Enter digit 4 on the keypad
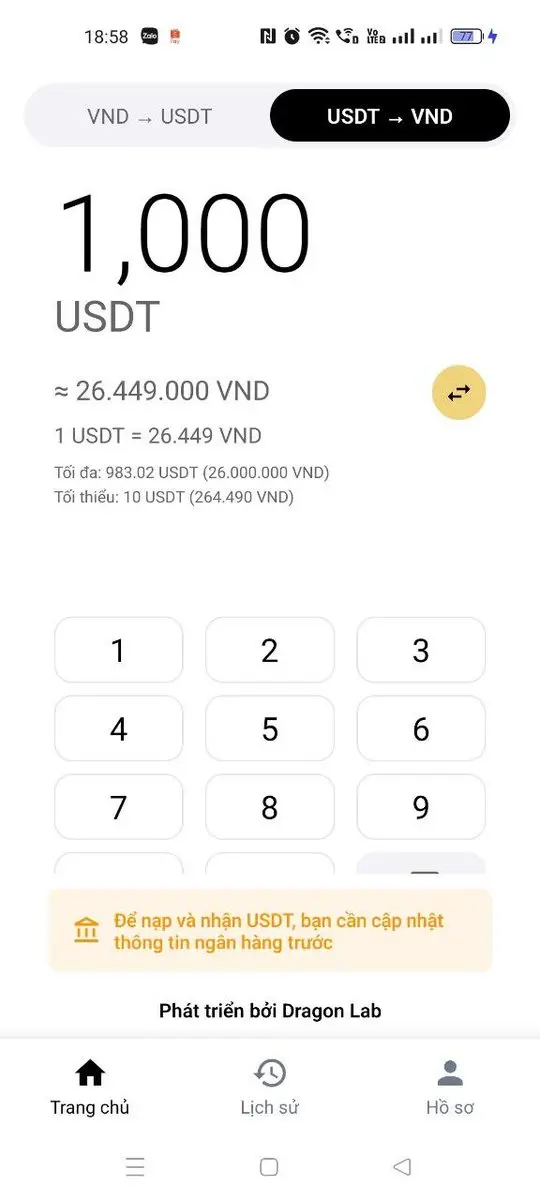The image size is (540, 1200). (119, 728)
